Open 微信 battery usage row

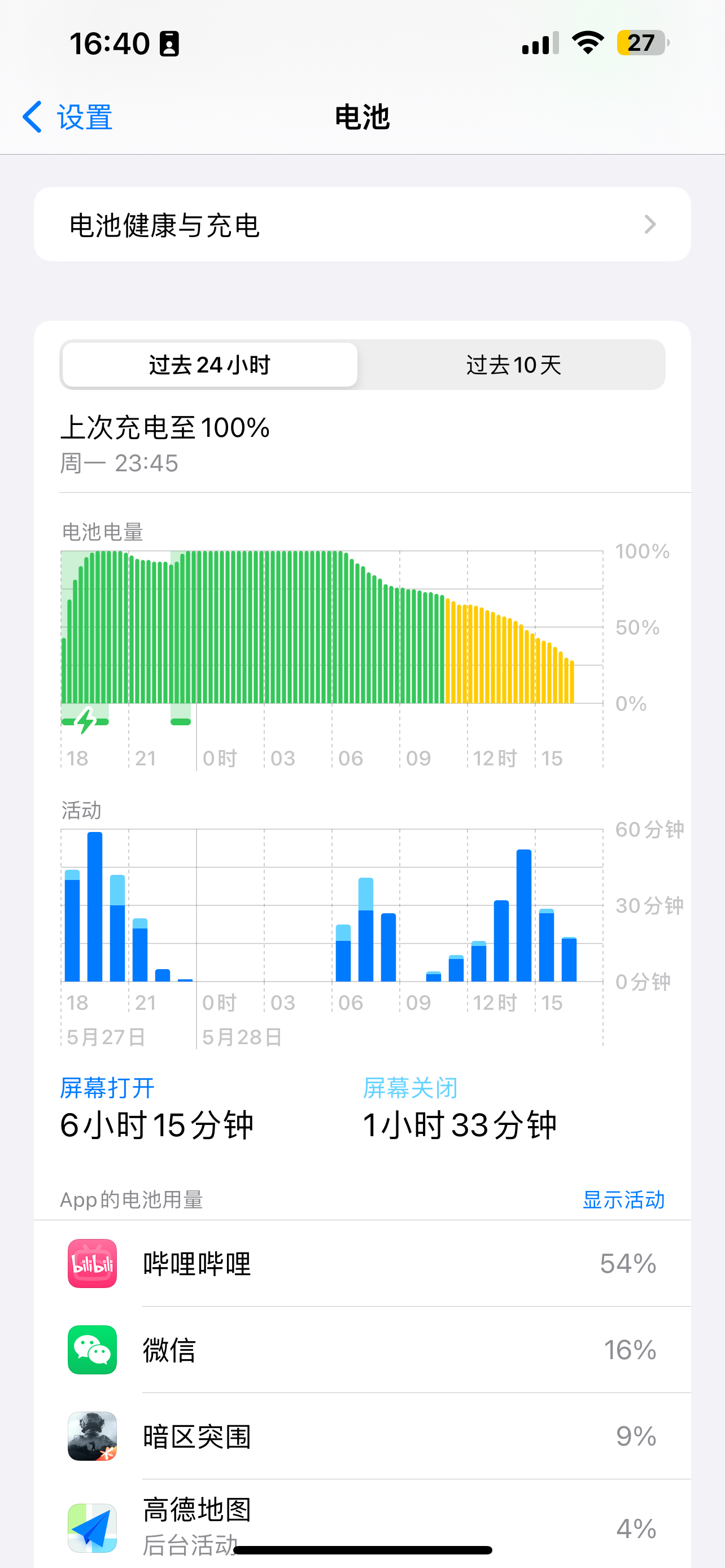(x=362, y=1350)
